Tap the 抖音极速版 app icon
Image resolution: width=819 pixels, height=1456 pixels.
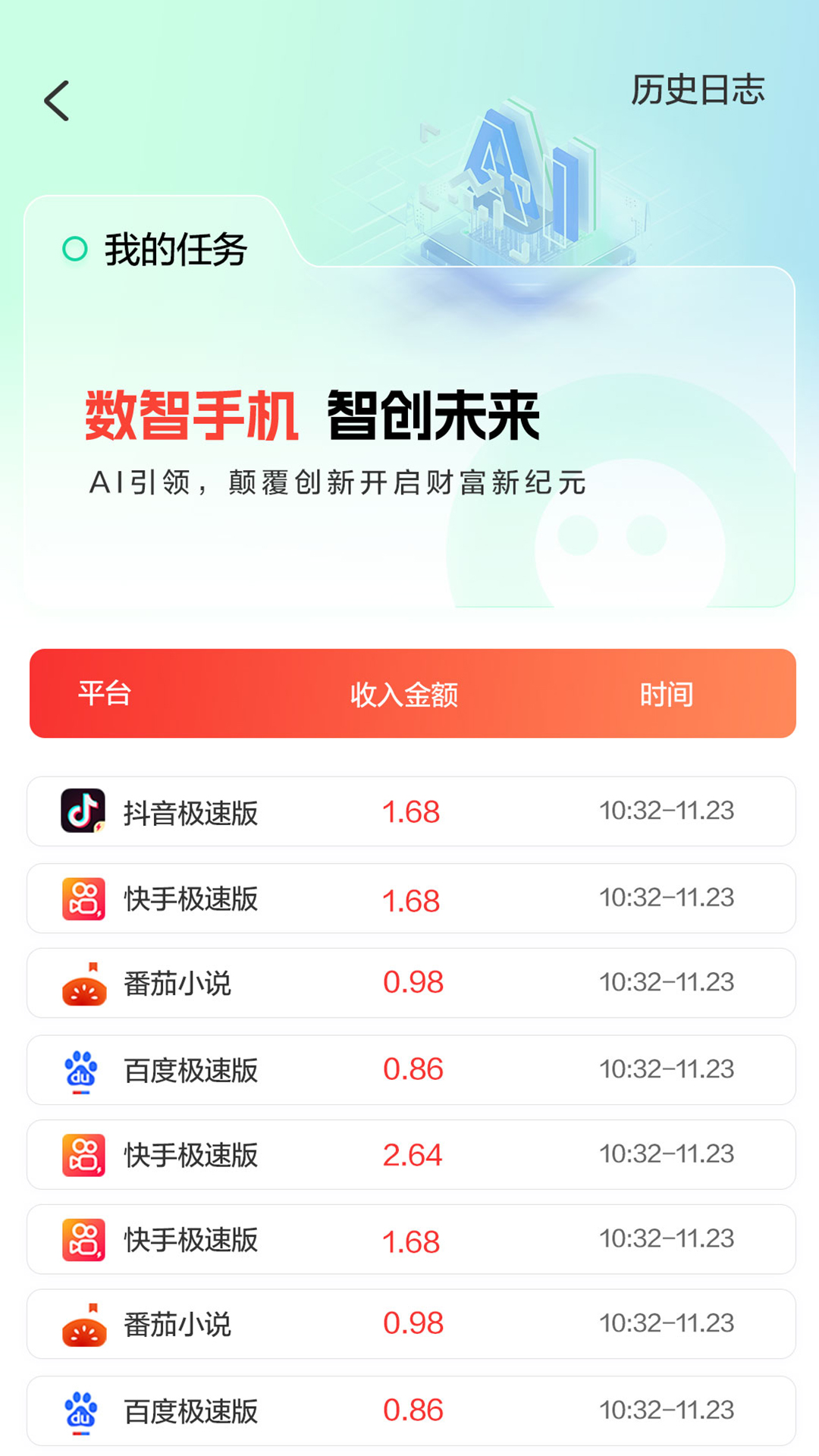[83, 812]
